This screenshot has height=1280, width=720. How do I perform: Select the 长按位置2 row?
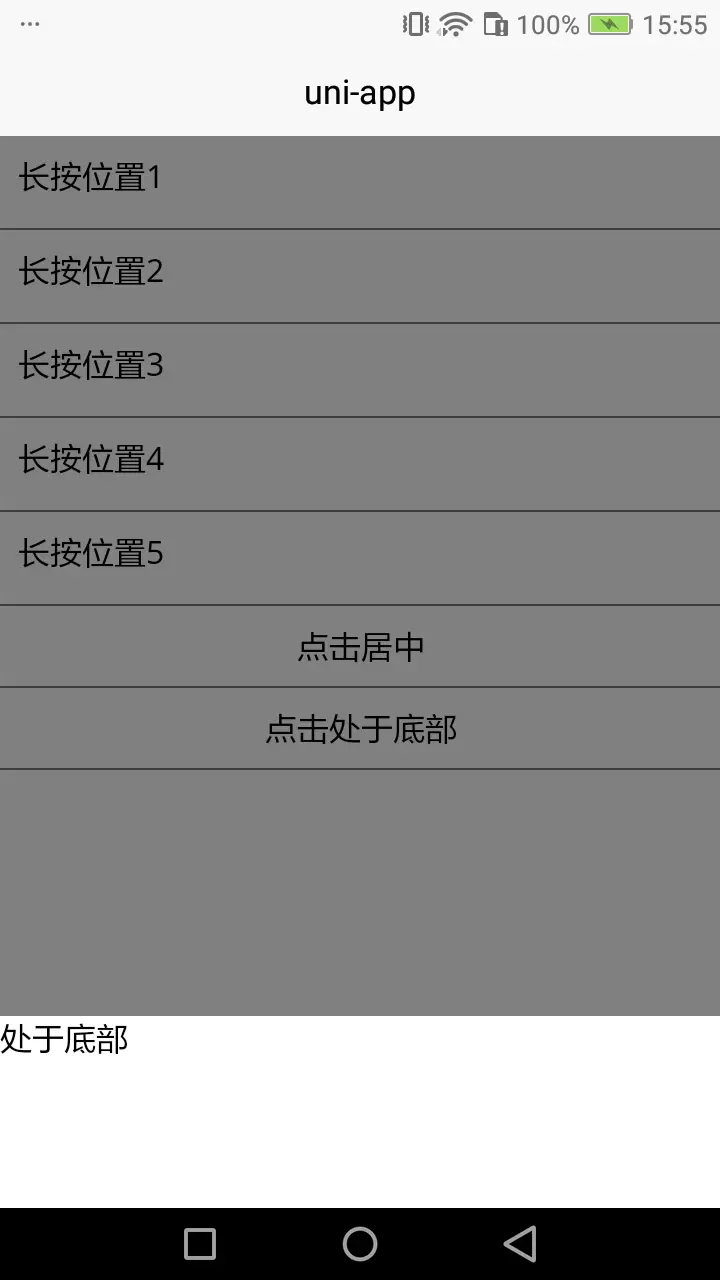click(360, 276)
